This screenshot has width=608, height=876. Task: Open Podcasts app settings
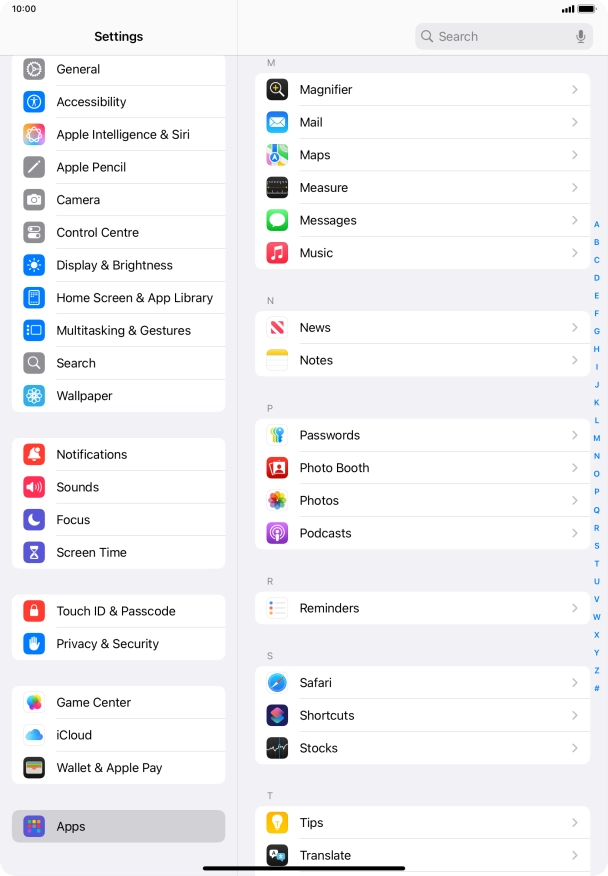click(x=422, y=533)
